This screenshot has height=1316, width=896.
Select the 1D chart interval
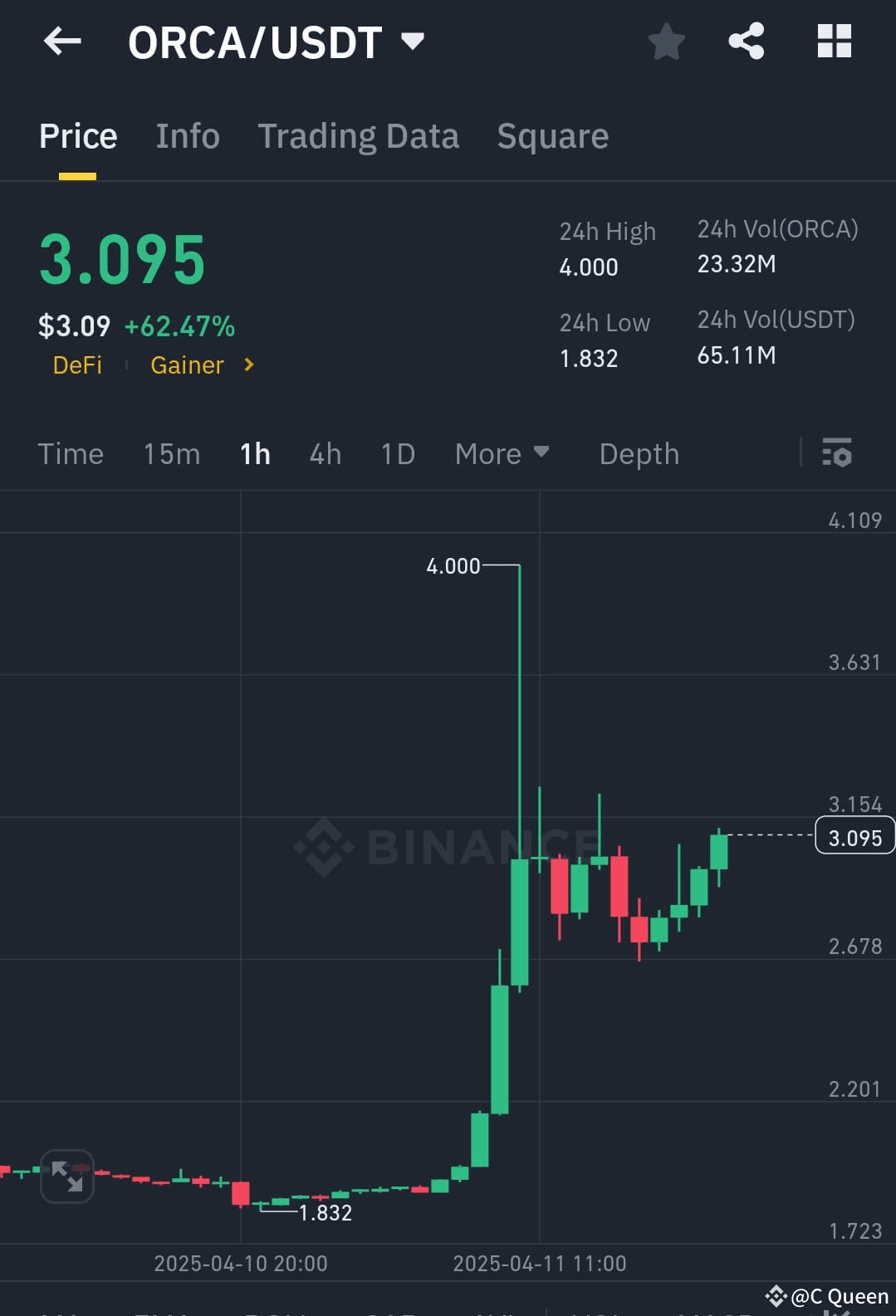click(397, 454)
